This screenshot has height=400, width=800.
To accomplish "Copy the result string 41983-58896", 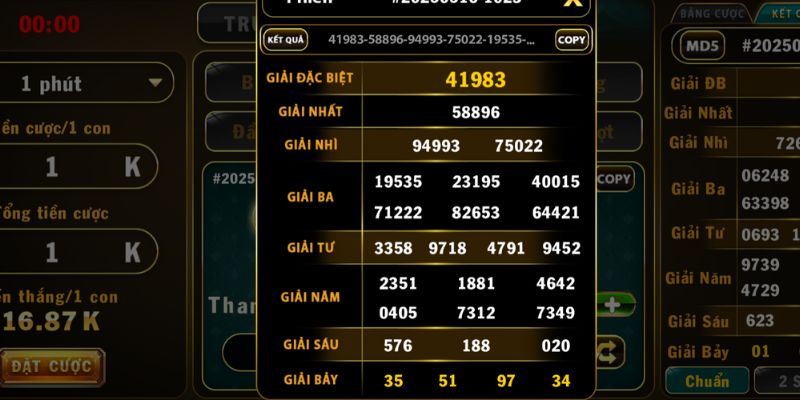I will 572,40.
